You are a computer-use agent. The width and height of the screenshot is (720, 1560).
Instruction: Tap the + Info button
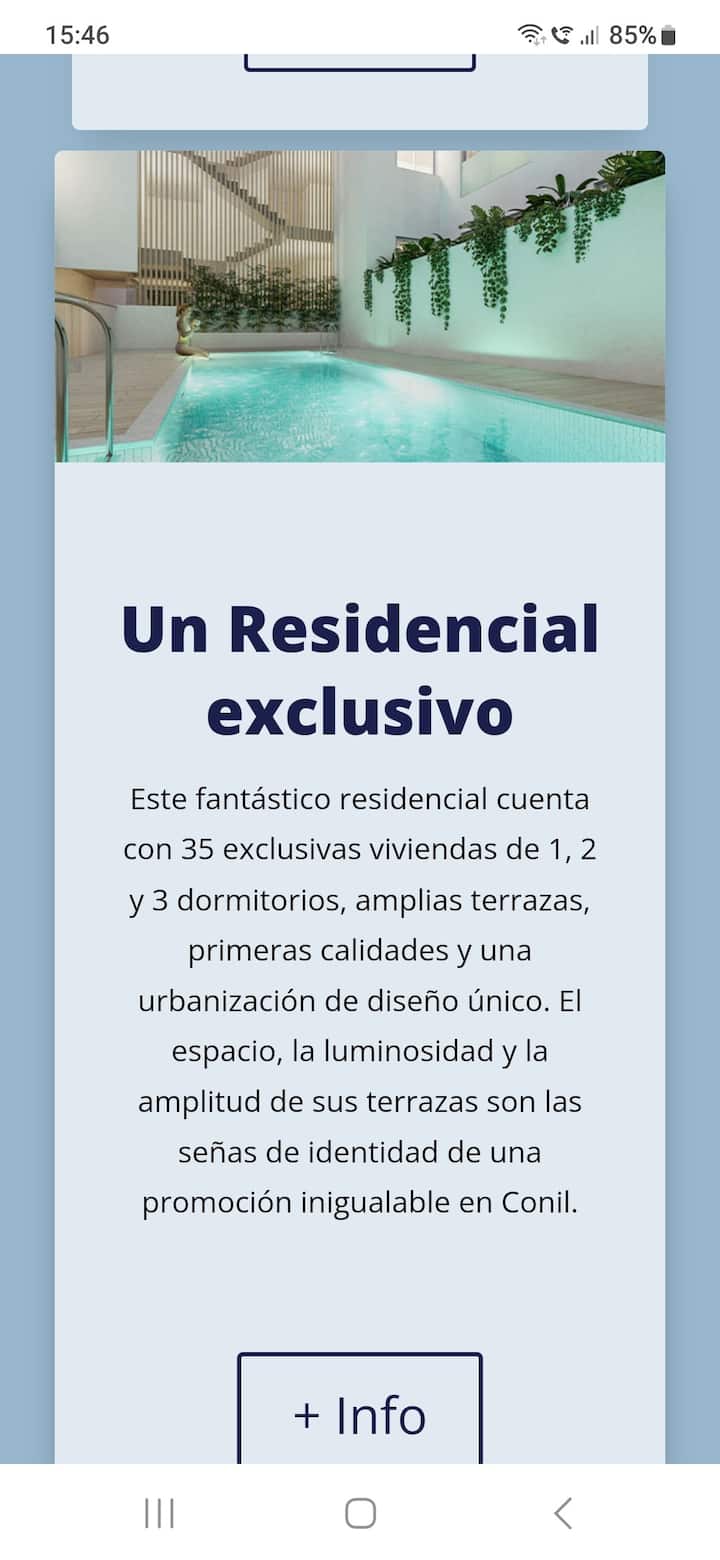360,1410
